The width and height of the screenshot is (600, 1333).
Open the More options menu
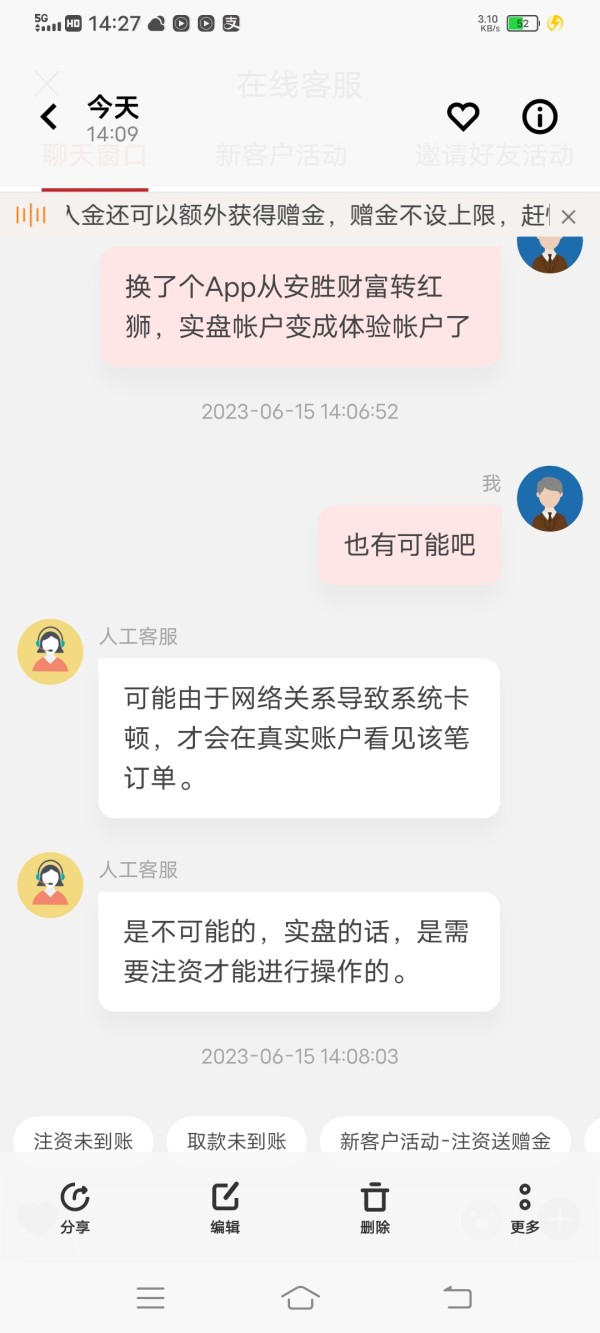[x=525, y=1208]
